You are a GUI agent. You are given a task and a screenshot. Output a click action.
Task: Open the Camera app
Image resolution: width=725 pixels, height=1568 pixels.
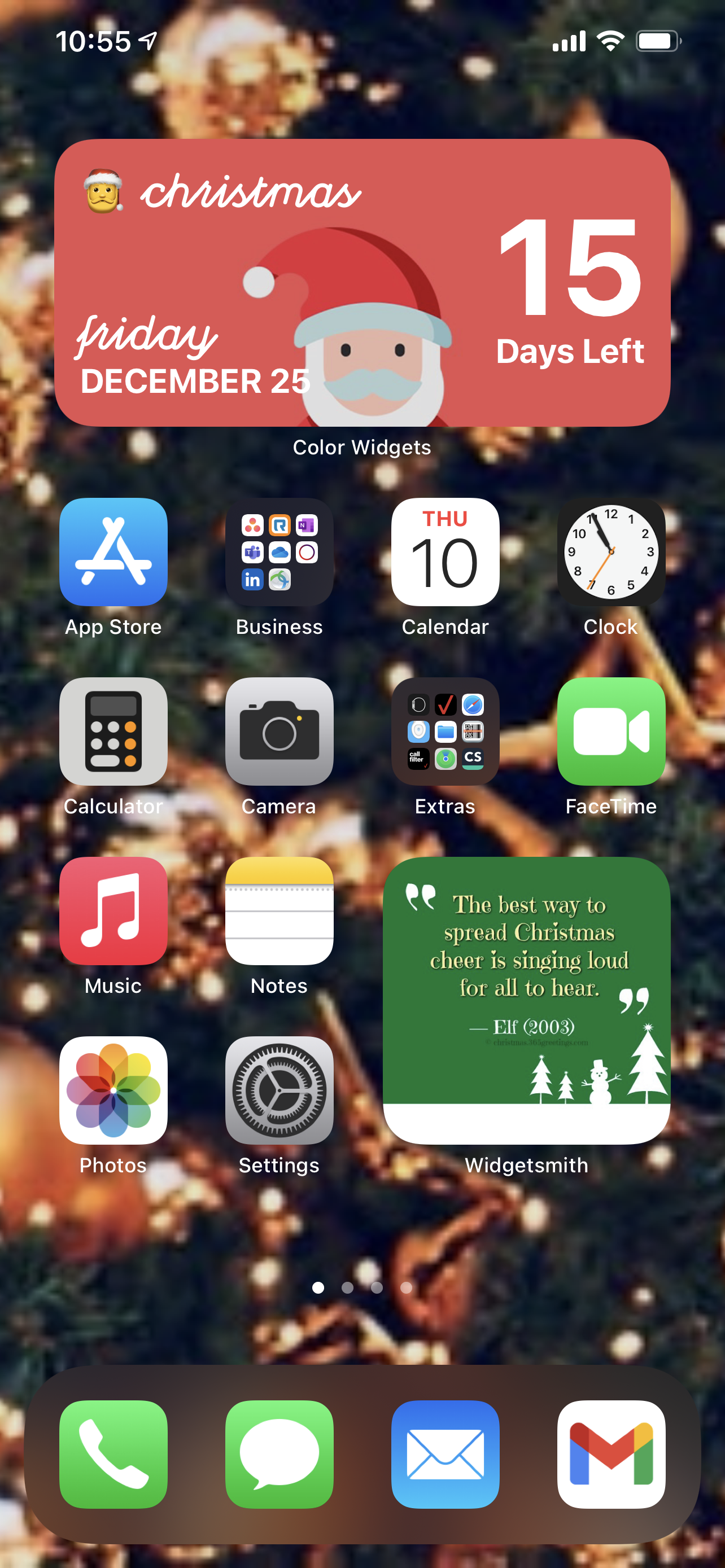tap(279, 731)
